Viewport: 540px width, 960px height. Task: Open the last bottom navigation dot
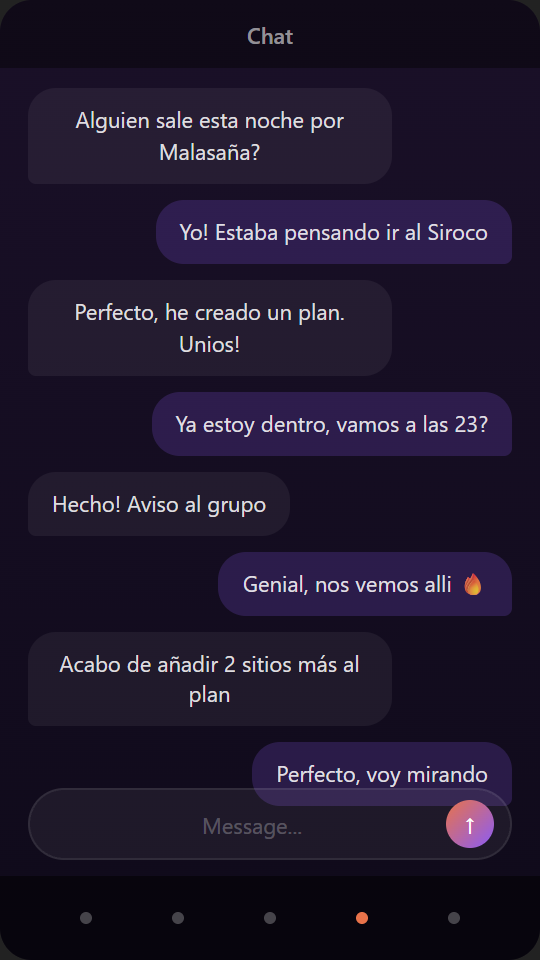(x=454, y=918)
